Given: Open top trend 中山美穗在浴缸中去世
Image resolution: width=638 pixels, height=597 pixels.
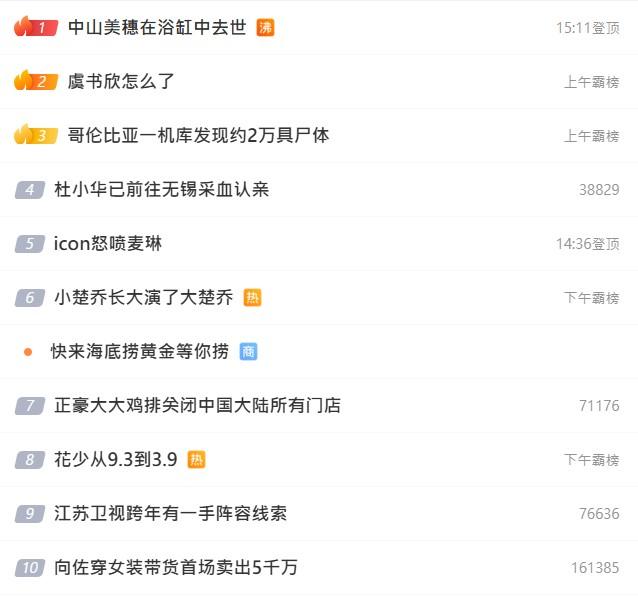Looking at the screenshot, I should pos(157,27).
